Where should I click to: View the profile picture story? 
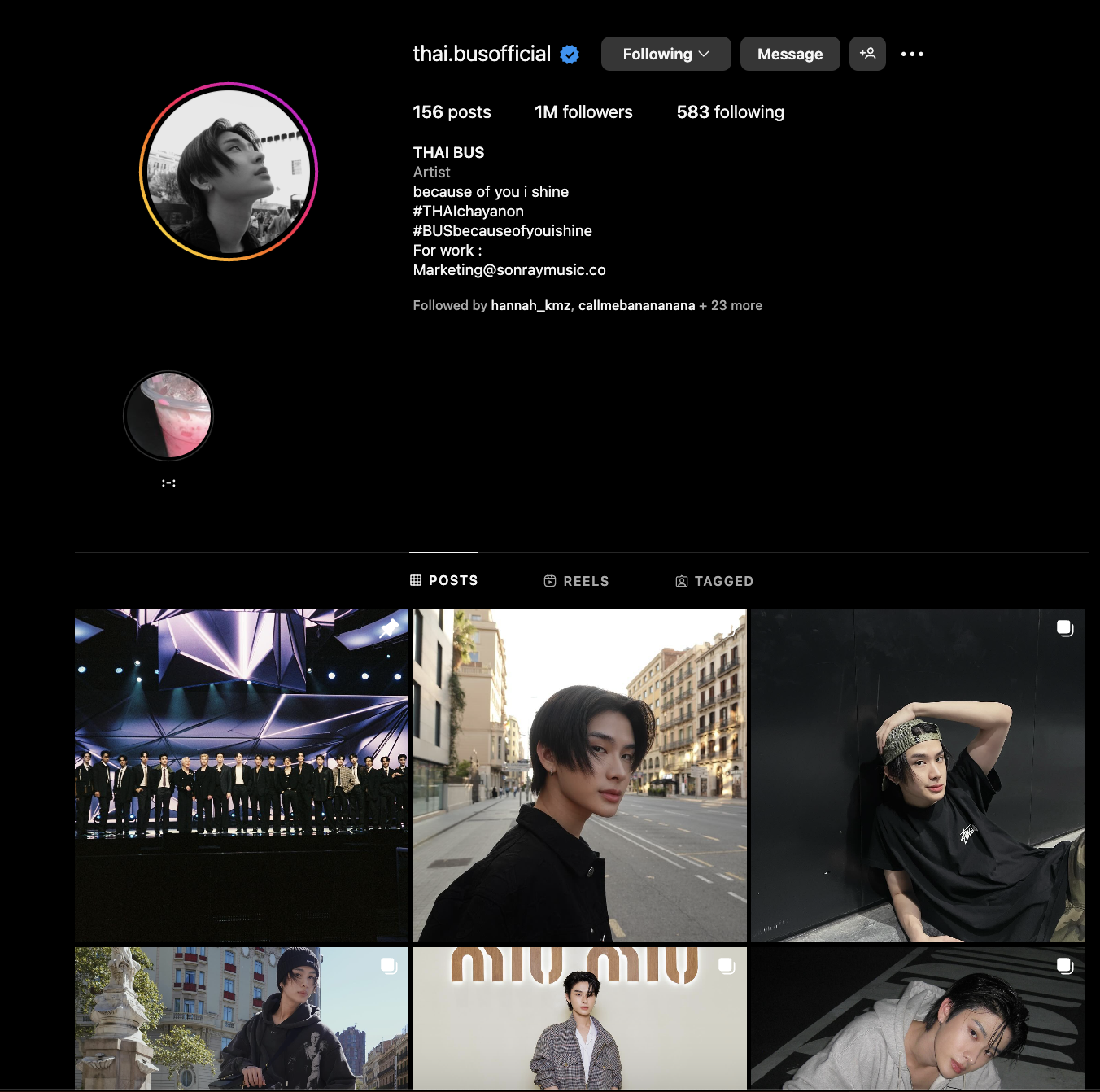(x=229, y=172)
